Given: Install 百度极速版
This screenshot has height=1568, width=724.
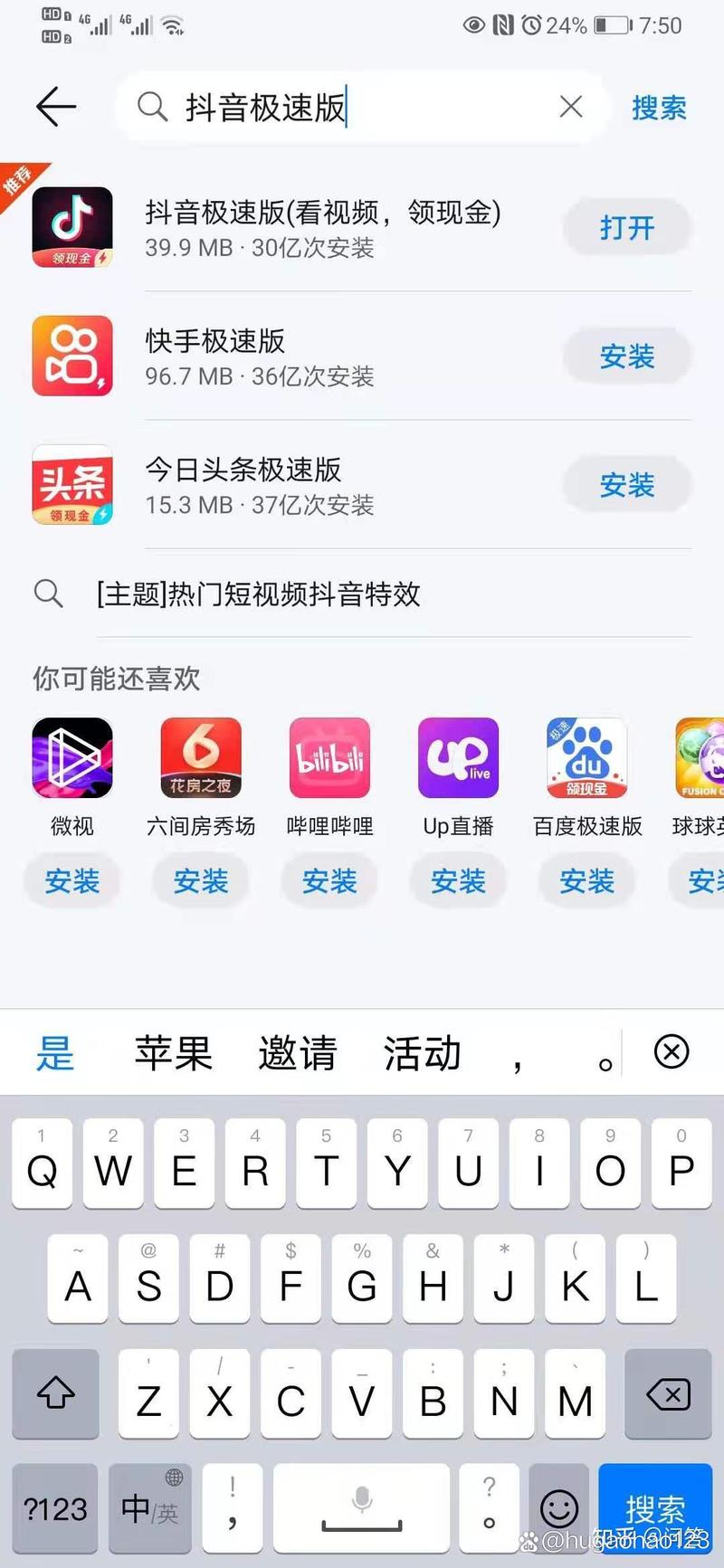Looking at the screenshot, I should (x=586, y=879).
